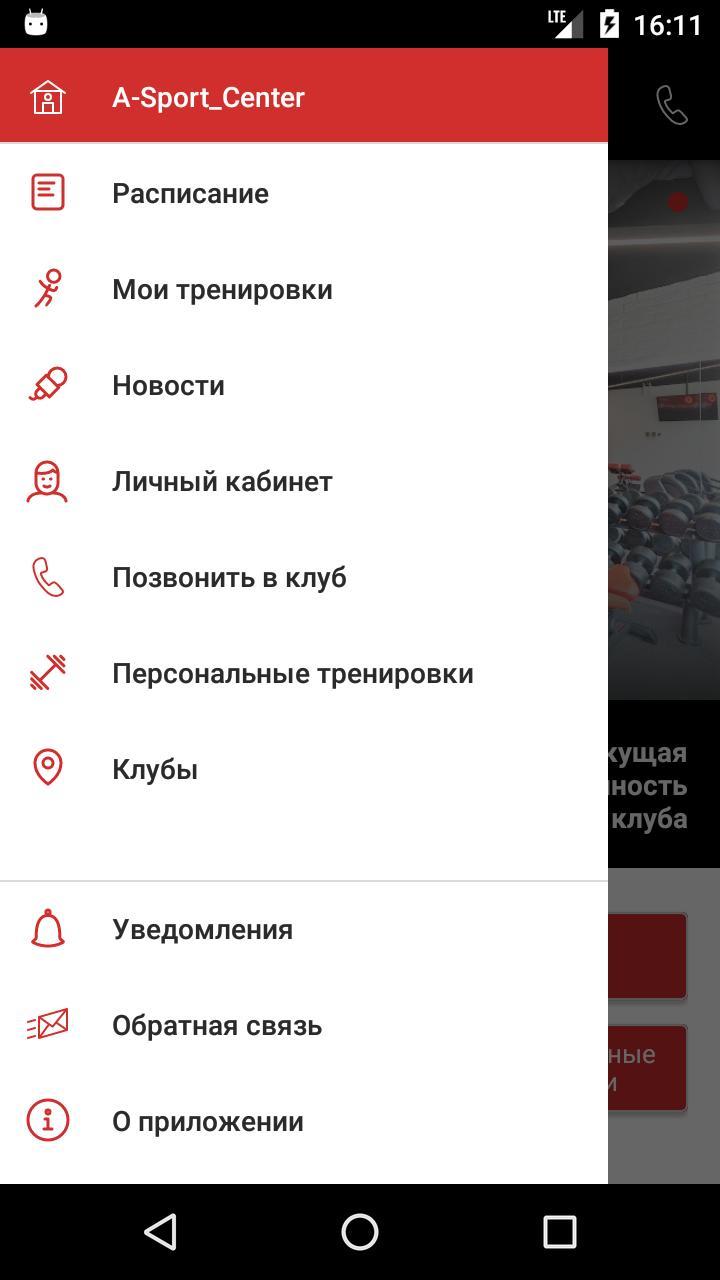Click the bell icon for Уведомления
The width and height of the screenshot is (720, 1280).
click(46, 928)
